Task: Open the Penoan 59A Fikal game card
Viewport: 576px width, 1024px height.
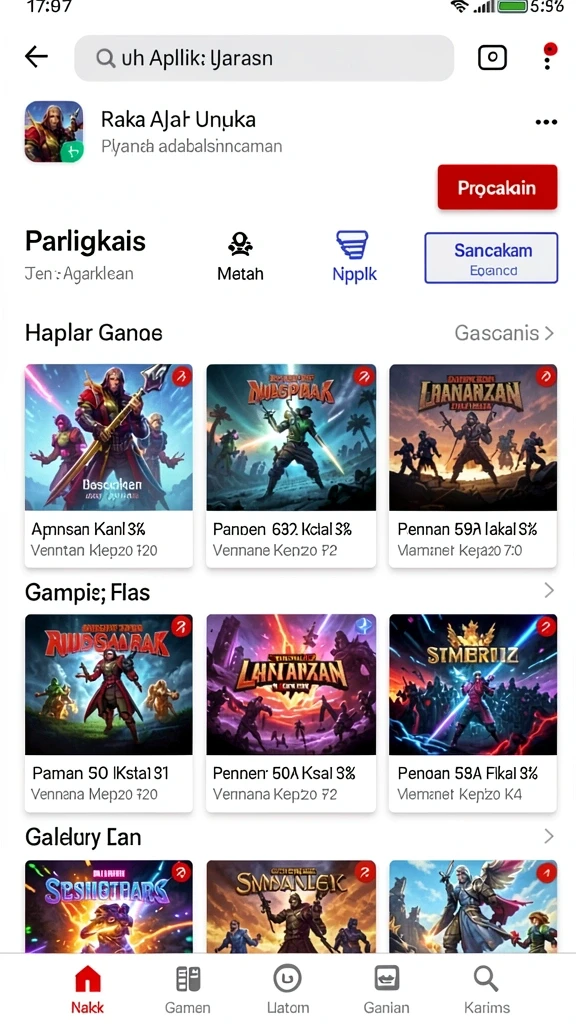Action: (x=473, y=713)
